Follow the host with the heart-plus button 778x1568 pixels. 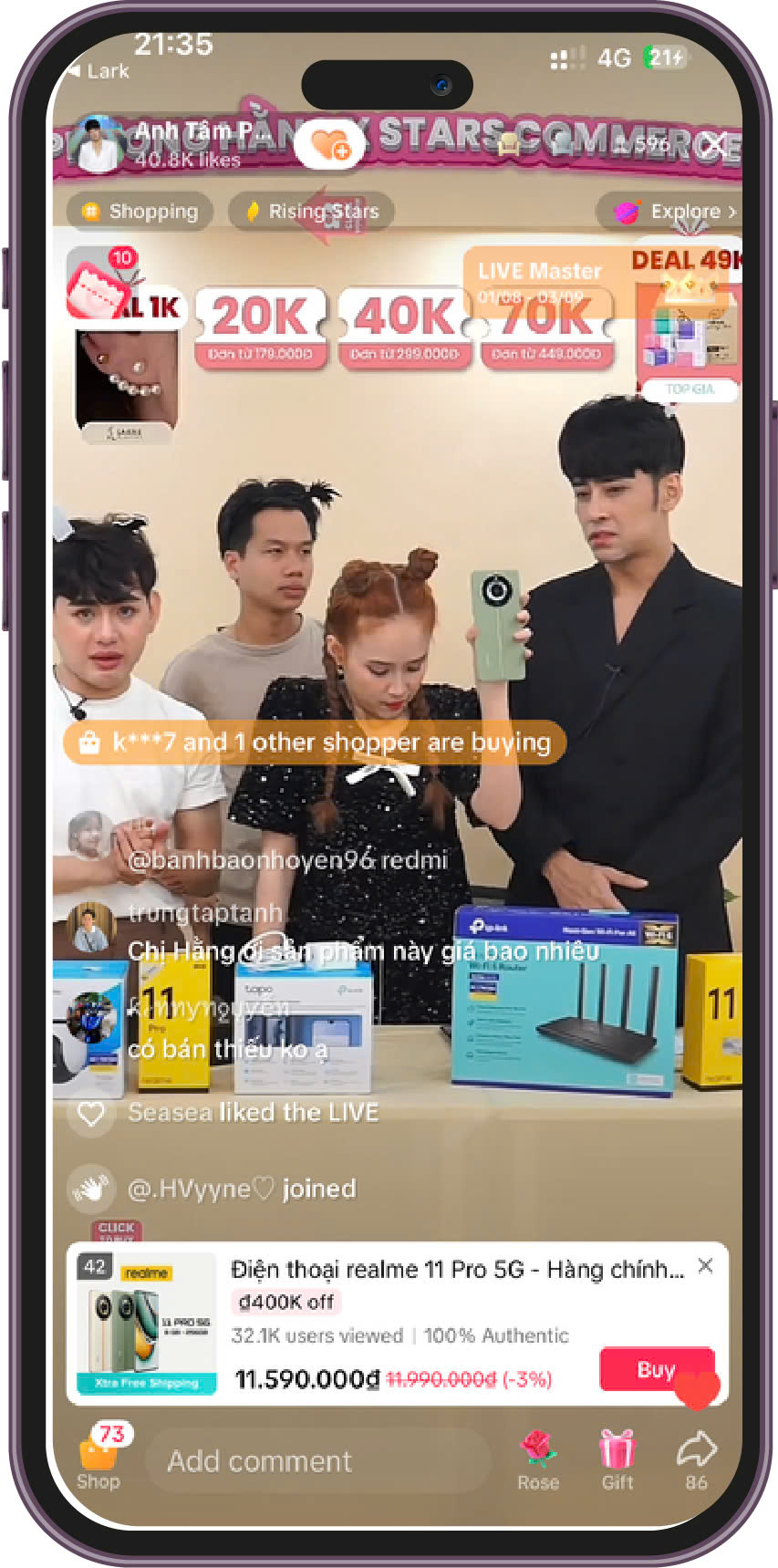[329, 144]
